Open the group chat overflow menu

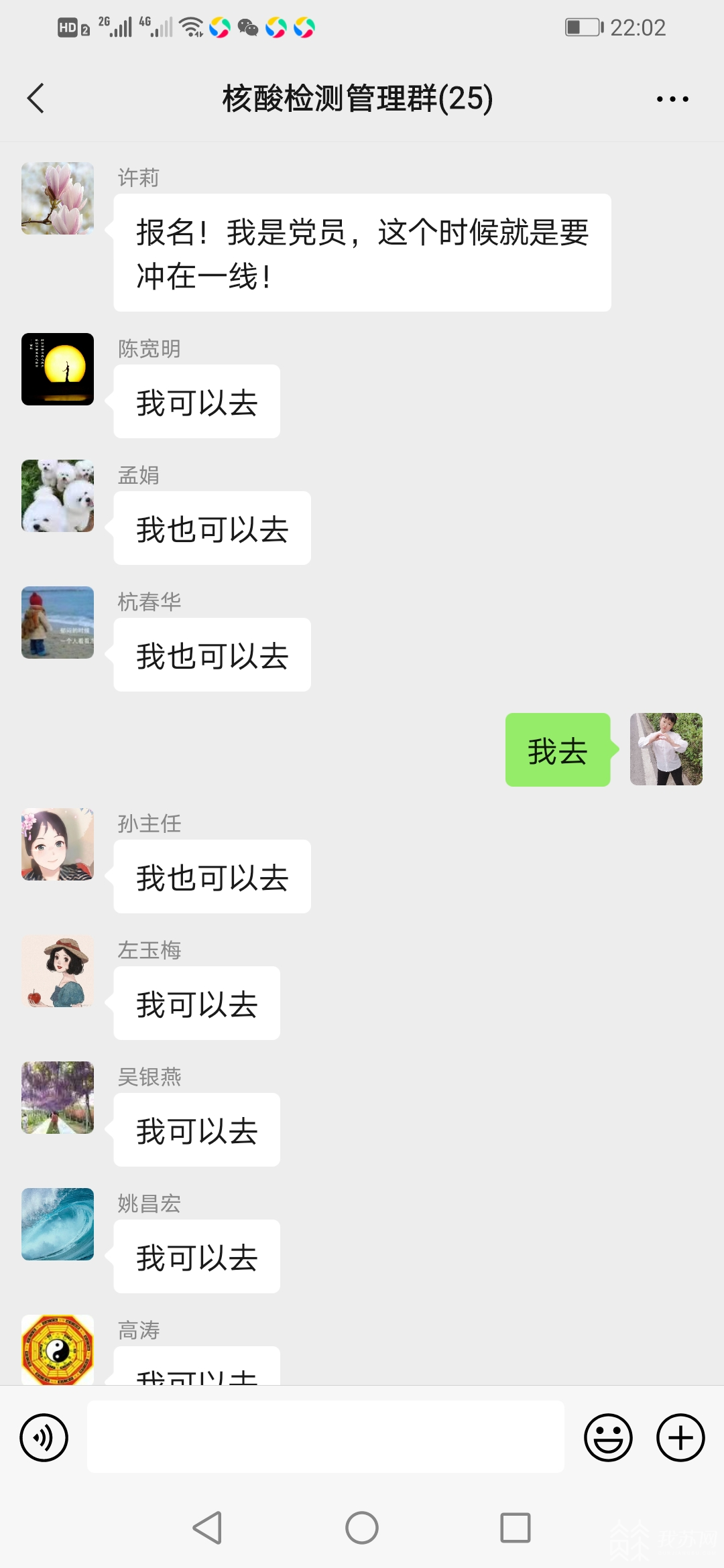click(672, 99)
